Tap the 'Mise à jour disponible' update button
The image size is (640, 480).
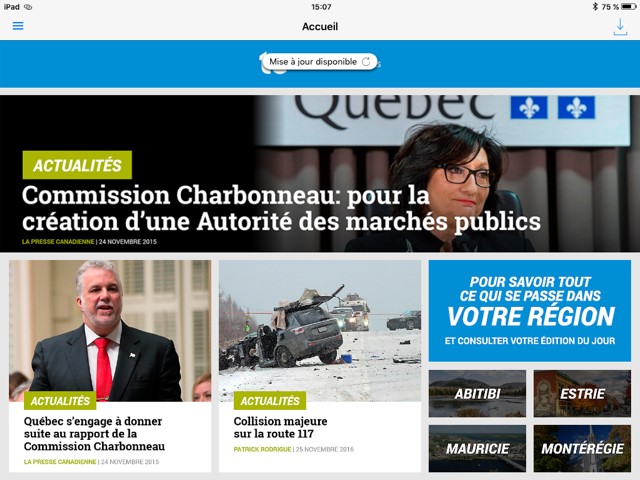point(320,62)
